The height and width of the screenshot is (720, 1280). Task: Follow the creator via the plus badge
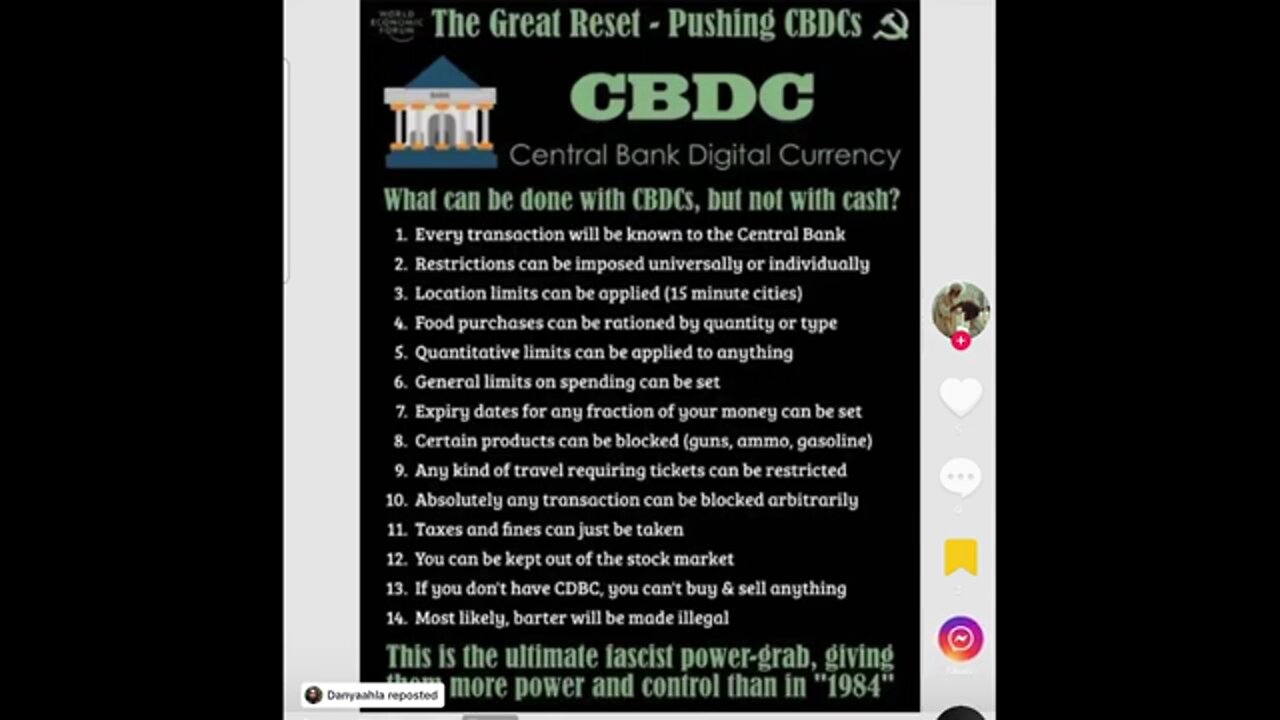coord(961,341)
